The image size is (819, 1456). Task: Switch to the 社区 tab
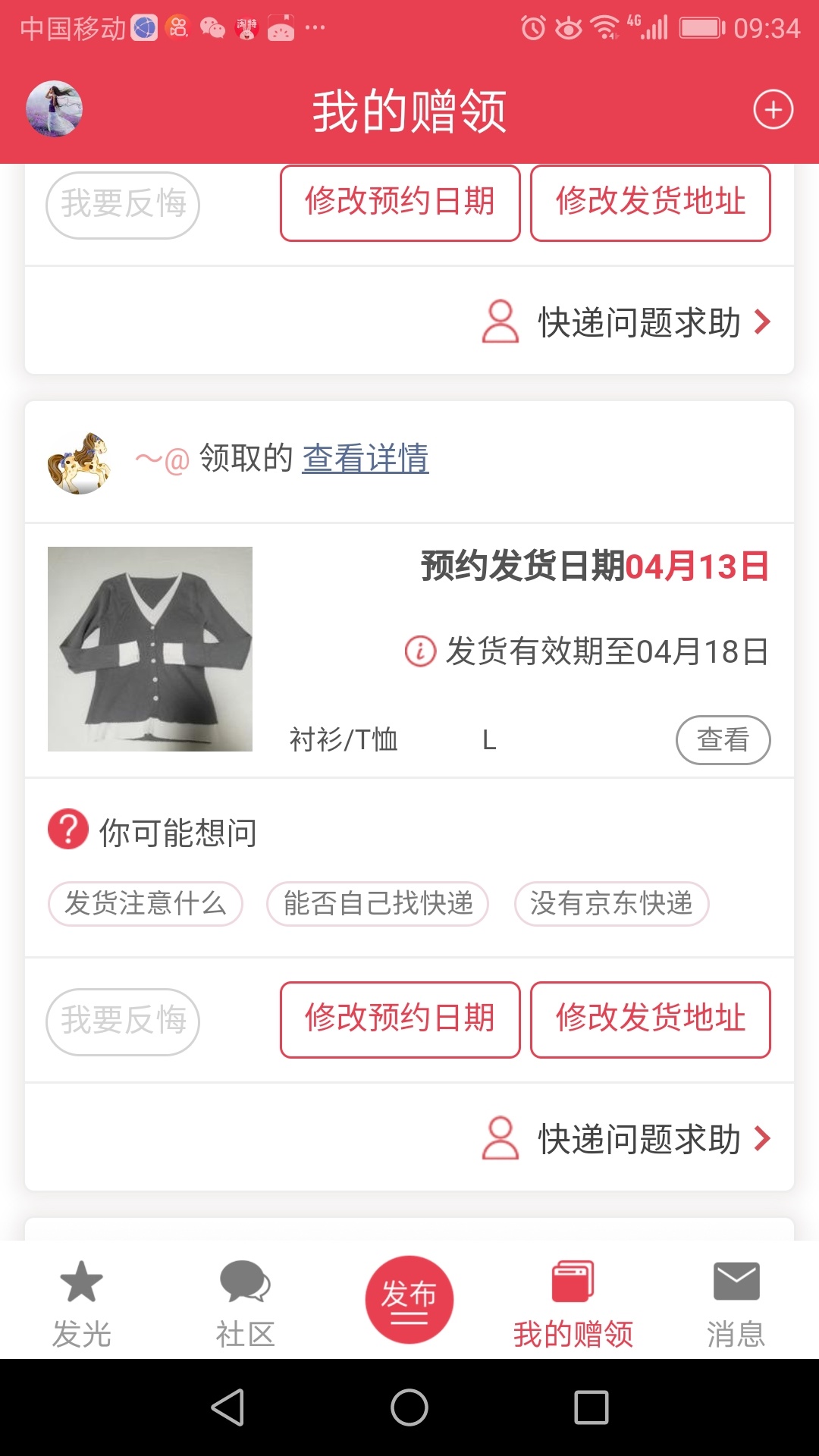point(245,1304)
